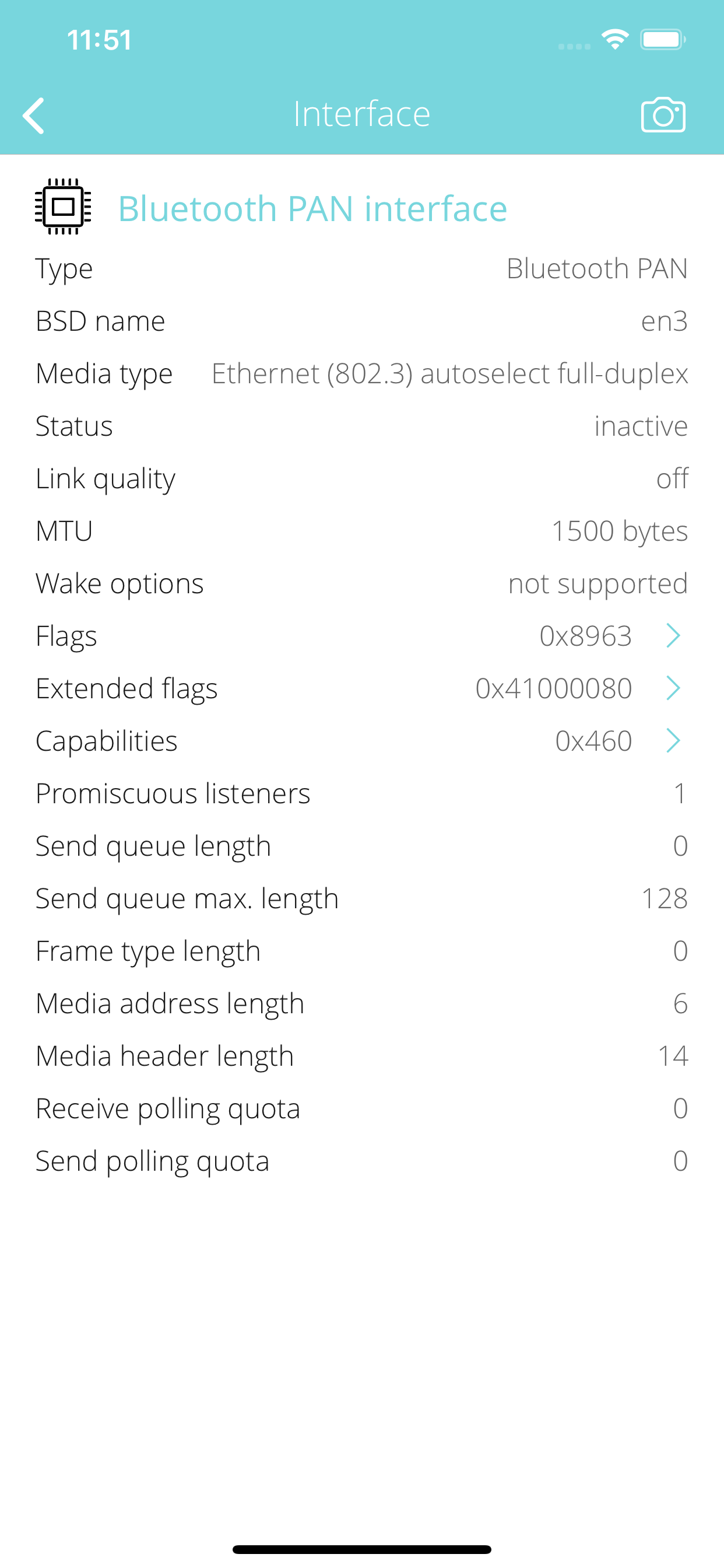The image size is (724, 1568).
Task: Tap the status bar clock showing 11:51
Action: pyautogui.click(x=99, y=39)
